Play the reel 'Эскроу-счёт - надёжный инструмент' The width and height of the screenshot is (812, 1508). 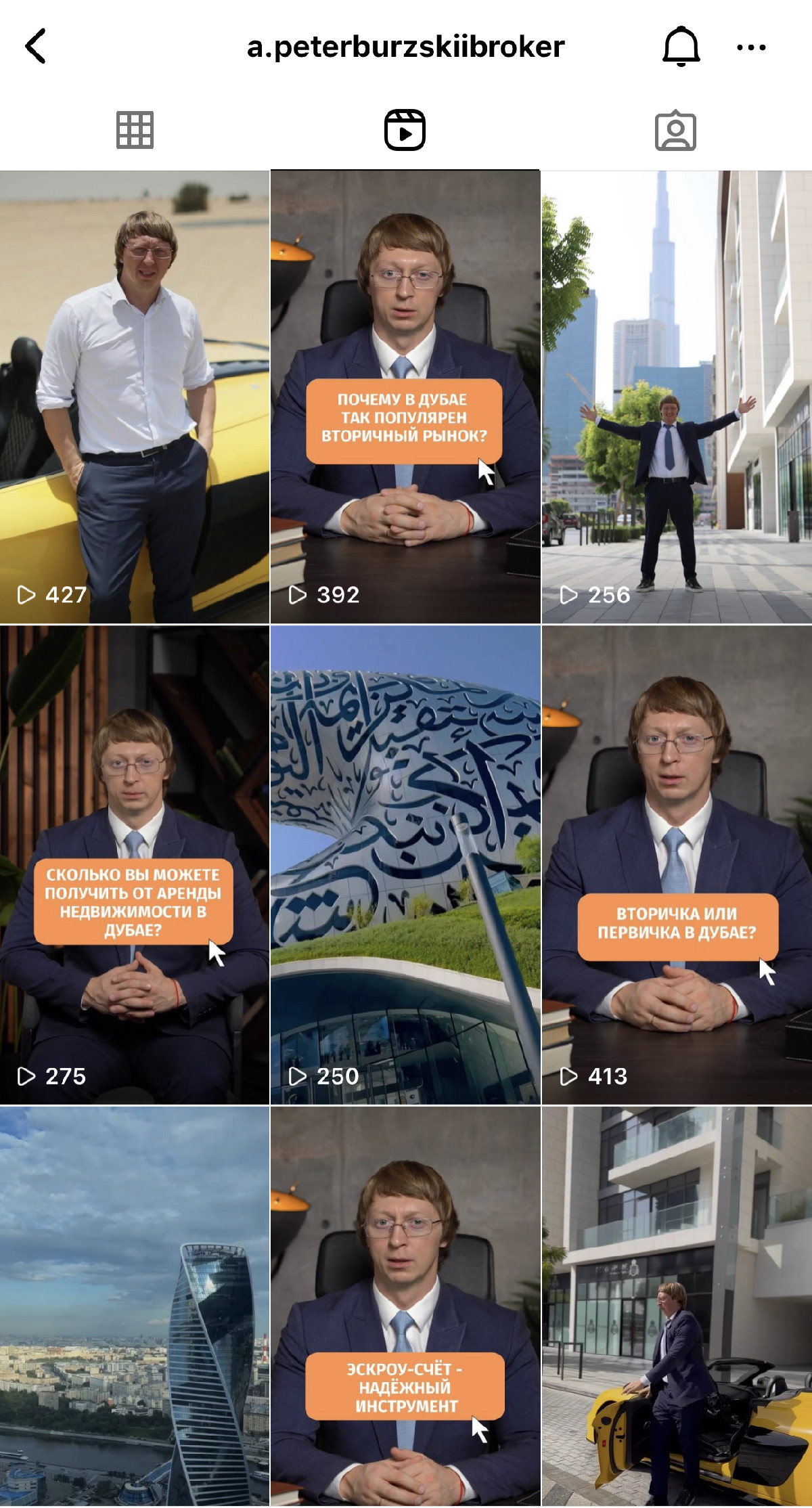[405, 1306]
